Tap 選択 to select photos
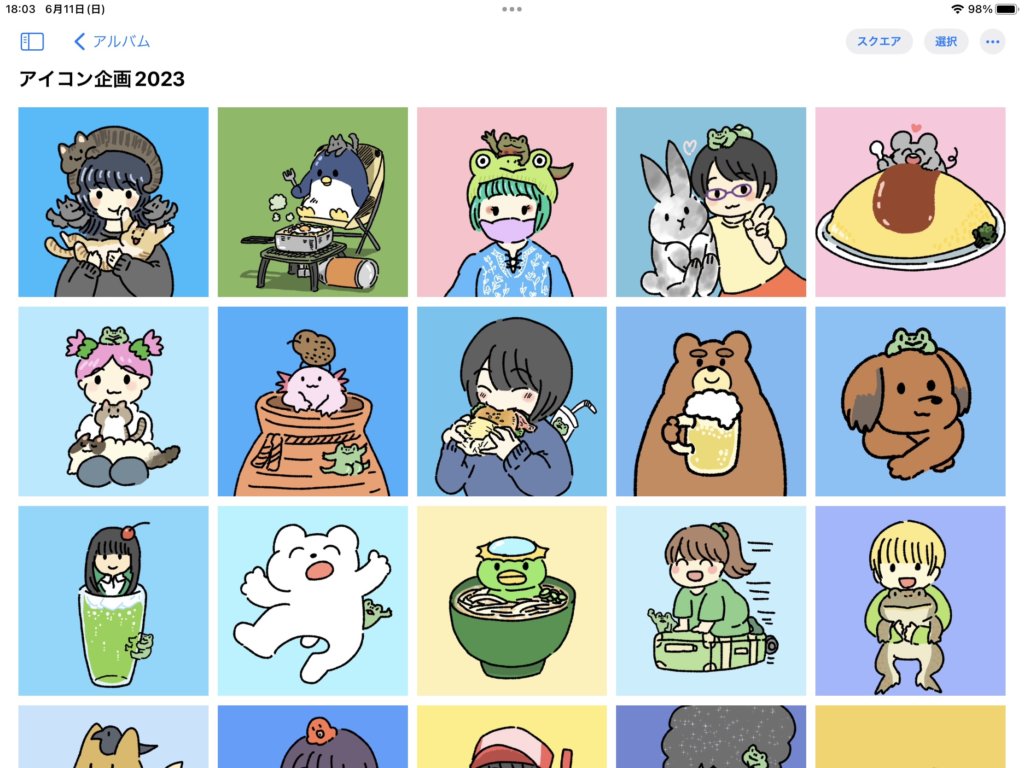The width and height of the screenshot is (1024, 768). pyautogui.click(x=946, y=41)
